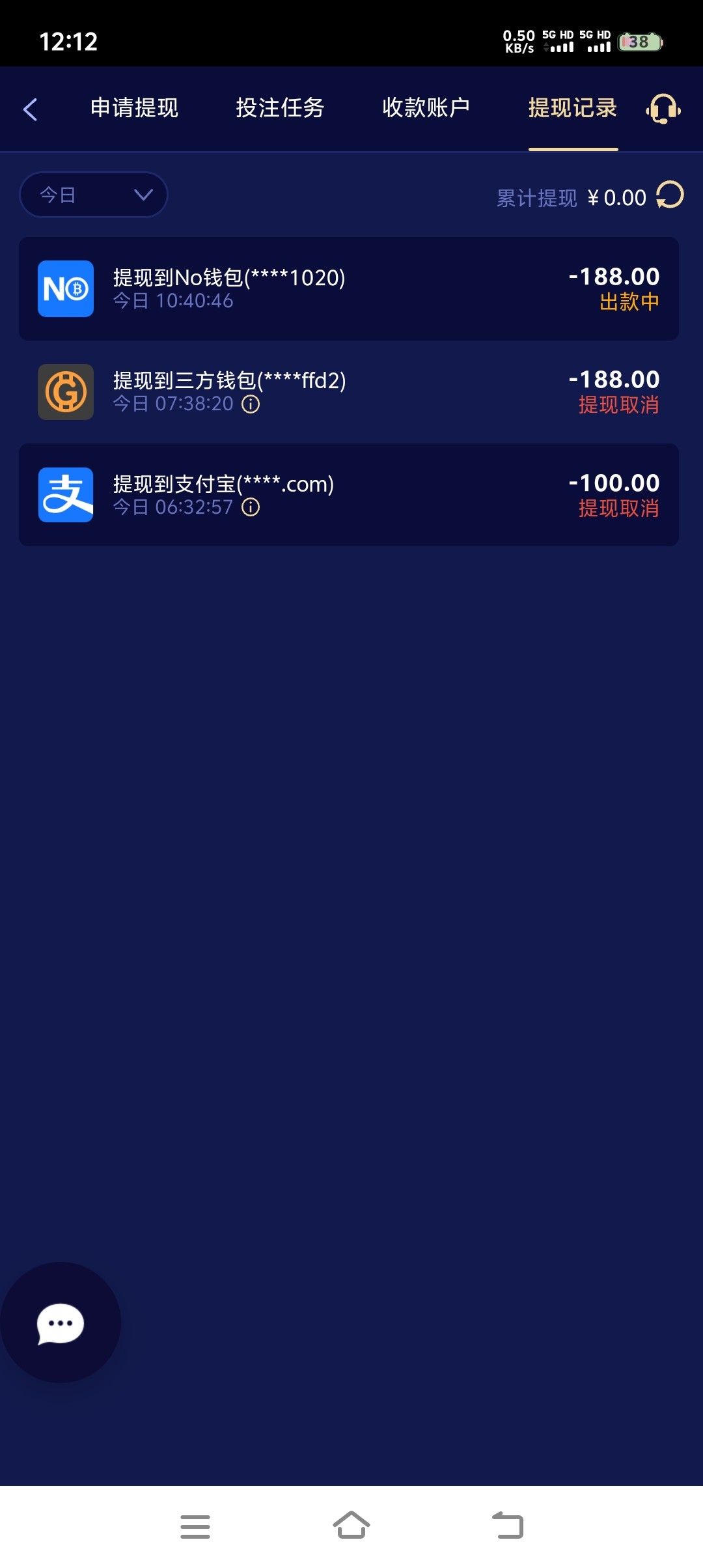Open the 收款账户 tab
The height and width of the screenshot is (1568, 703).
tap(426, 108)
